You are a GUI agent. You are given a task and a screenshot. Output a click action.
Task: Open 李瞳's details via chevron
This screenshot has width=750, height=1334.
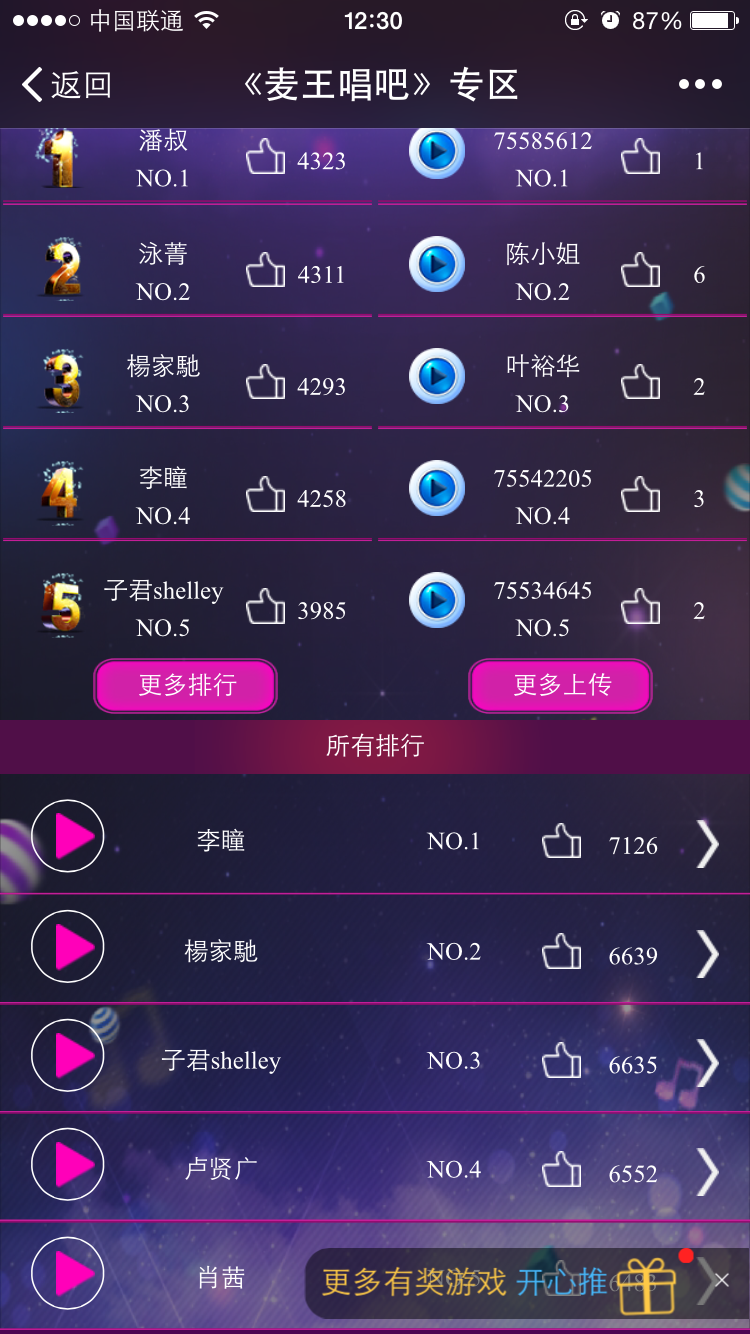click(707, 845)
